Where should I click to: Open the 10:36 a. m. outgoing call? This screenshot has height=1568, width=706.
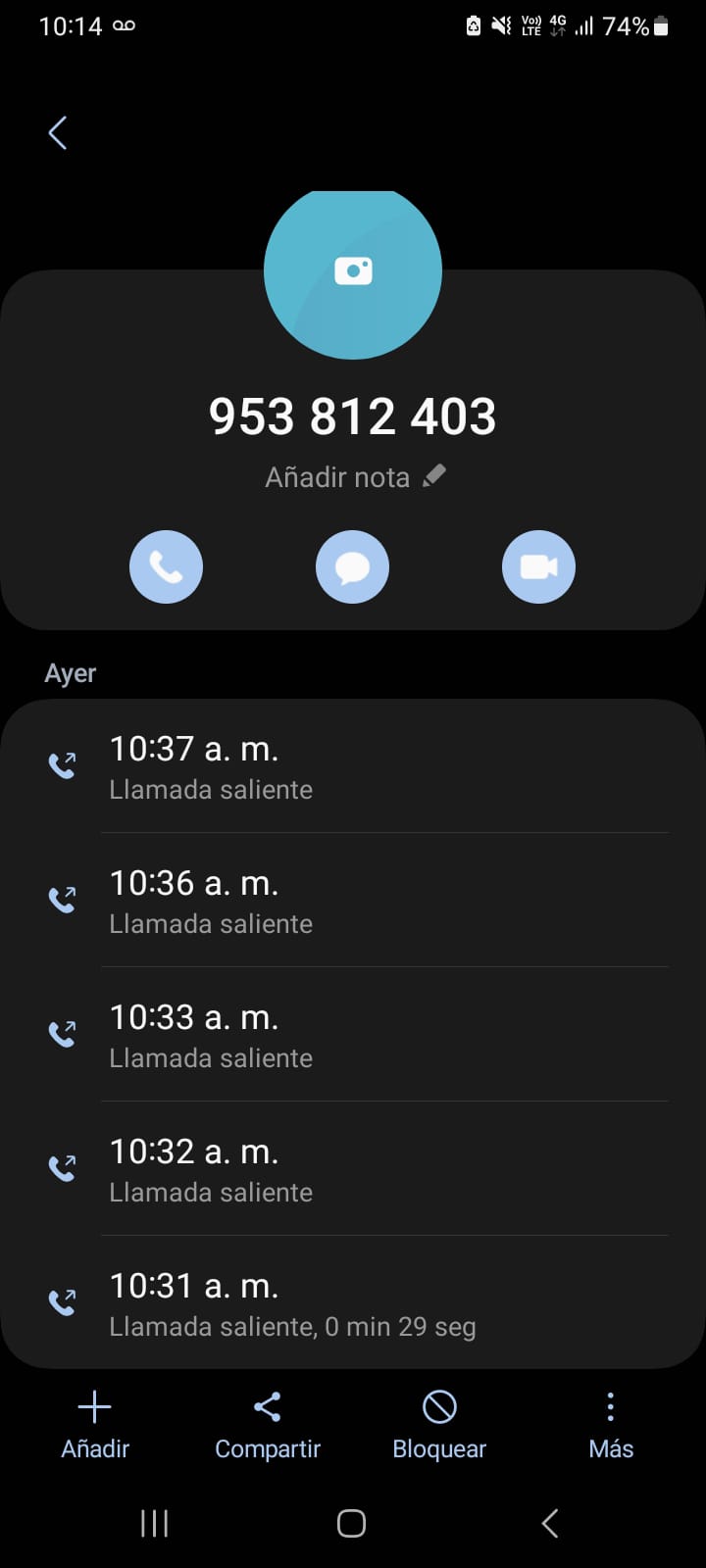[353, 901]
